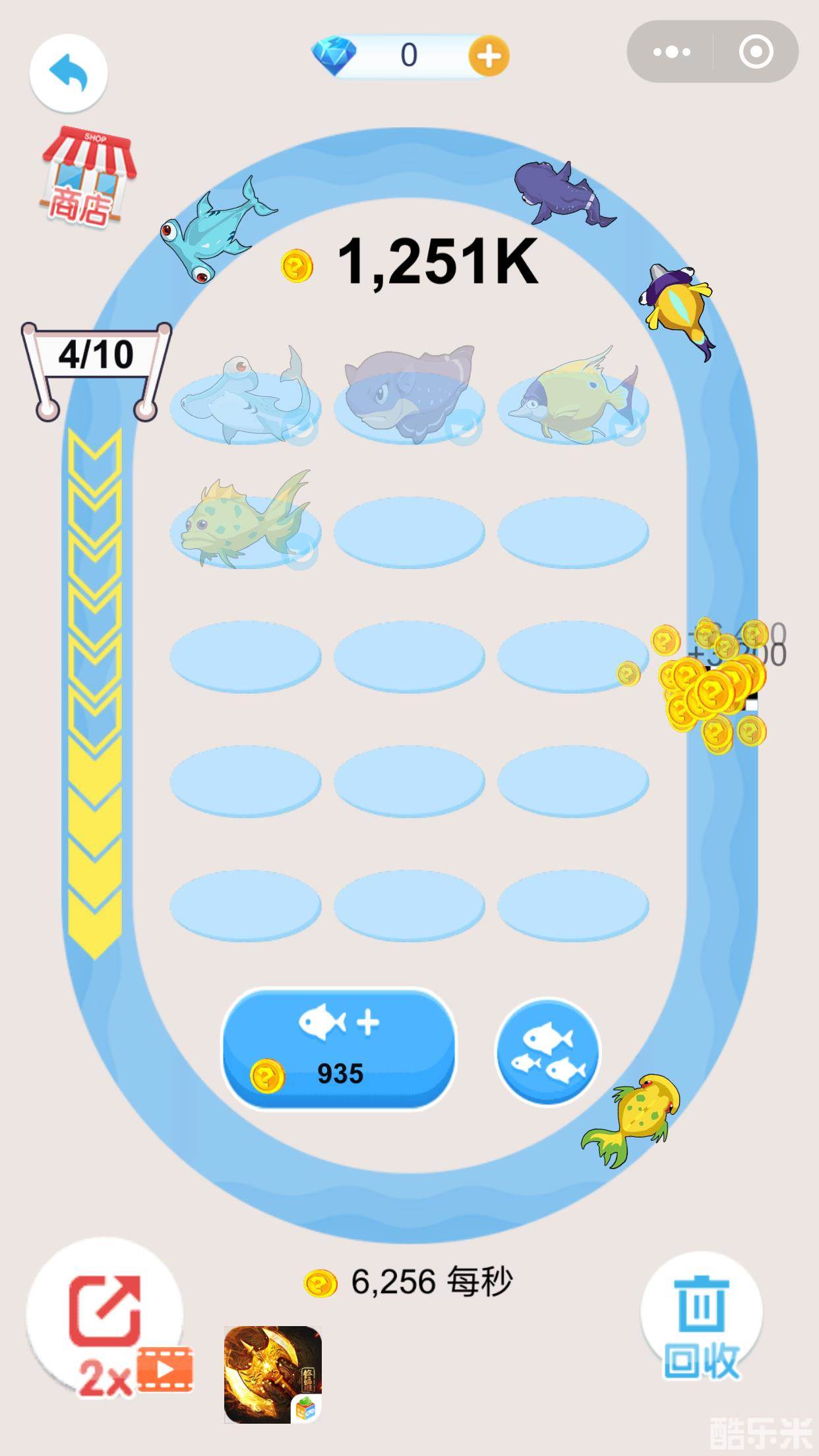
Task: Select the purple whale shark on its pad
Action: tap(409, 396)
